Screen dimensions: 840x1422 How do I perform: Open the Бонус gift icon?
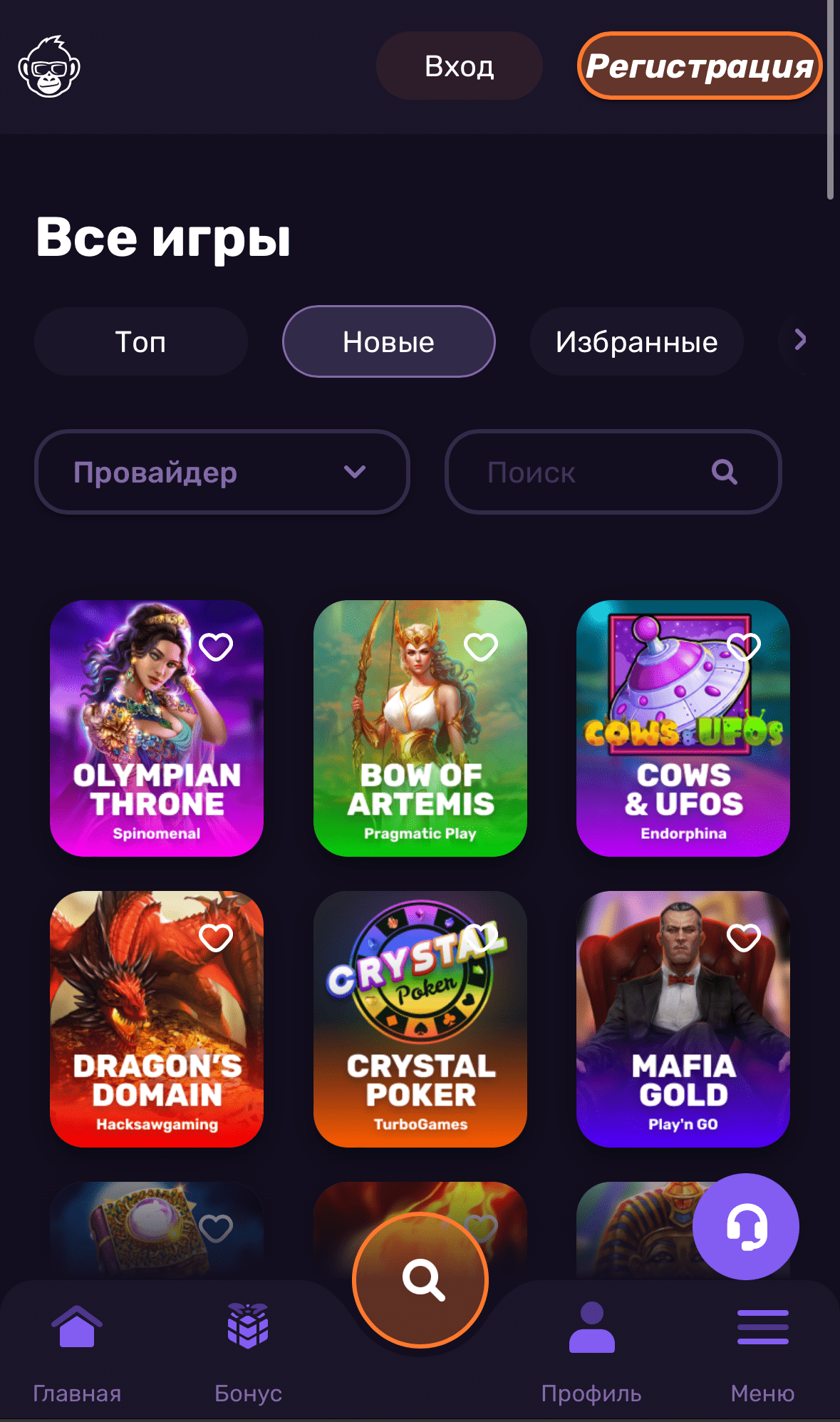(x=248, y=1324)
